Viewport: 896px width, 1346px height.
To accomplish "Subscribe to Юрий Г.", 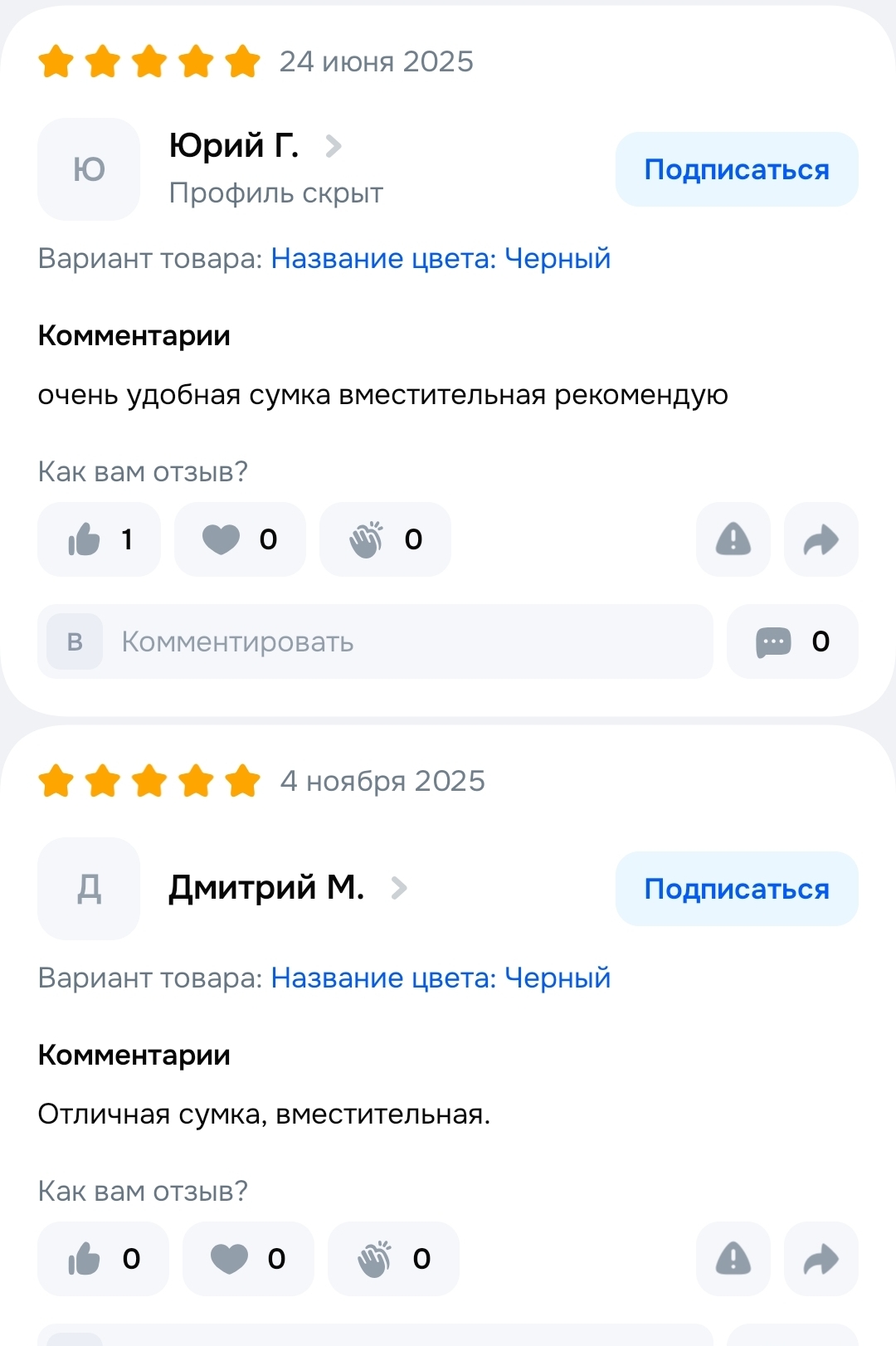I will 736,169.
